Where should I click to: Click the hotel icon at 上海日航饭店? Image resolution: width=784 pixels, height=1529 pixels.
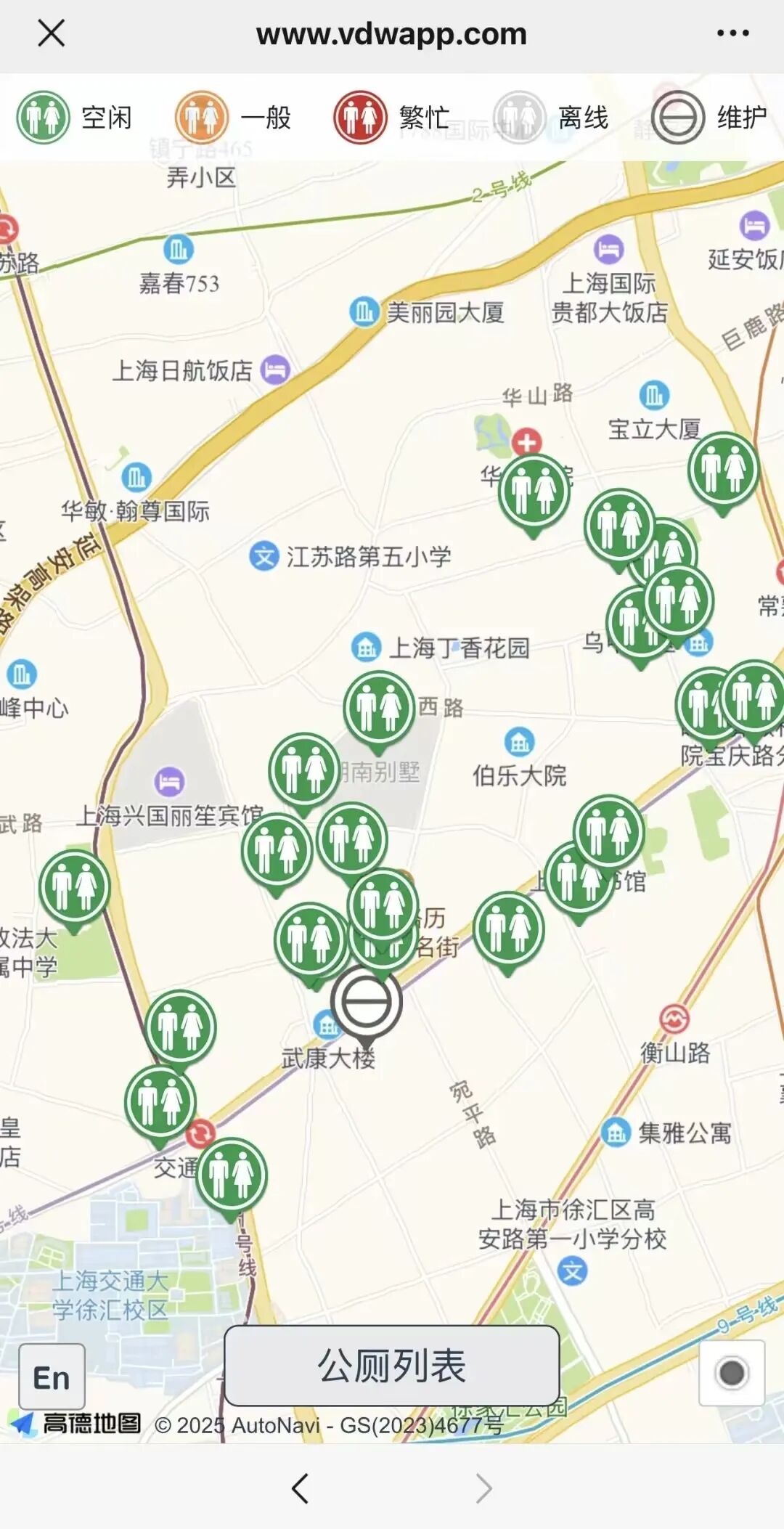274,370
